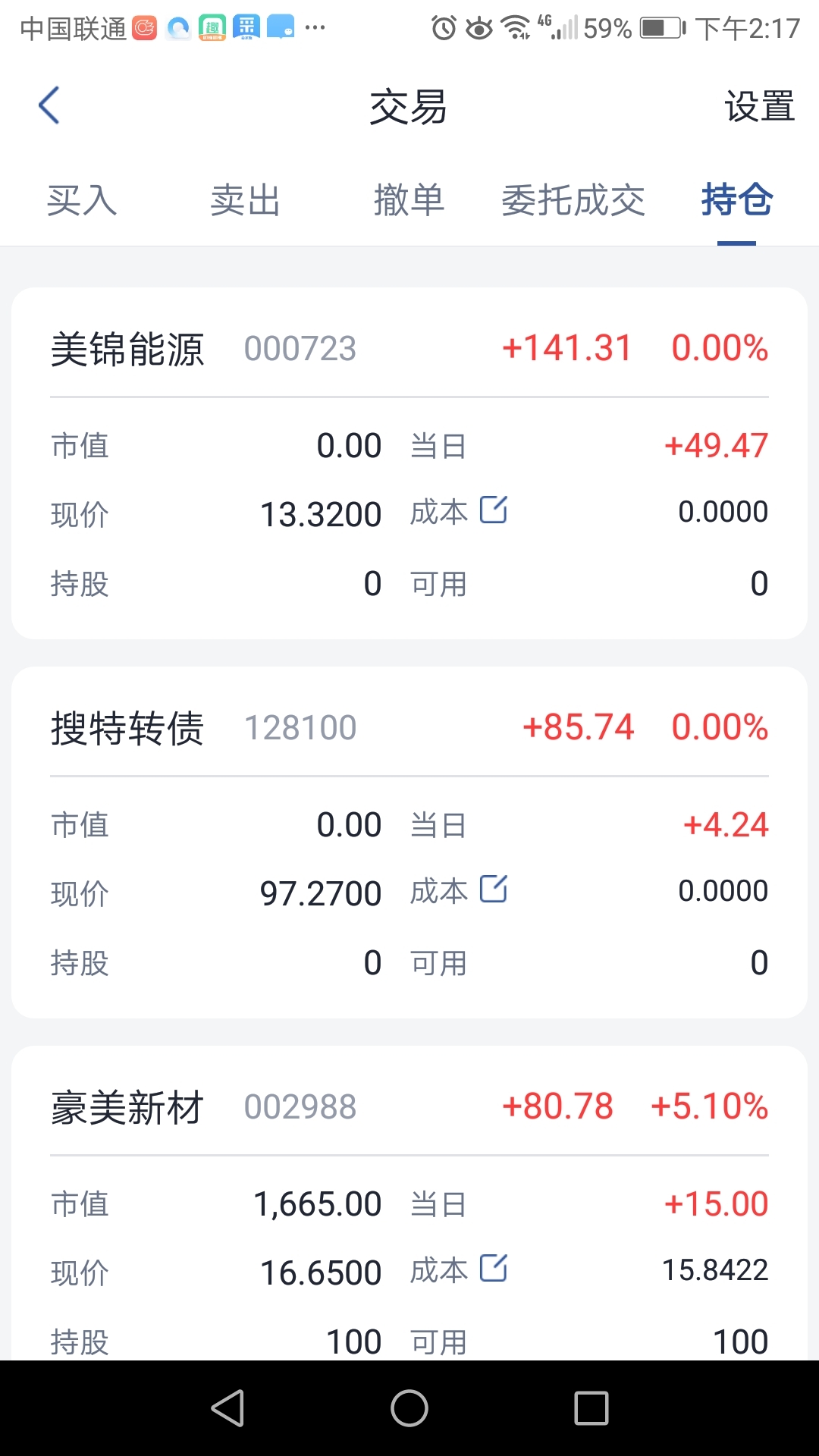Go back using the top-left arrow
This screenshot has height=1456, width=819.
pyautogui.click(x=49, y=105)
